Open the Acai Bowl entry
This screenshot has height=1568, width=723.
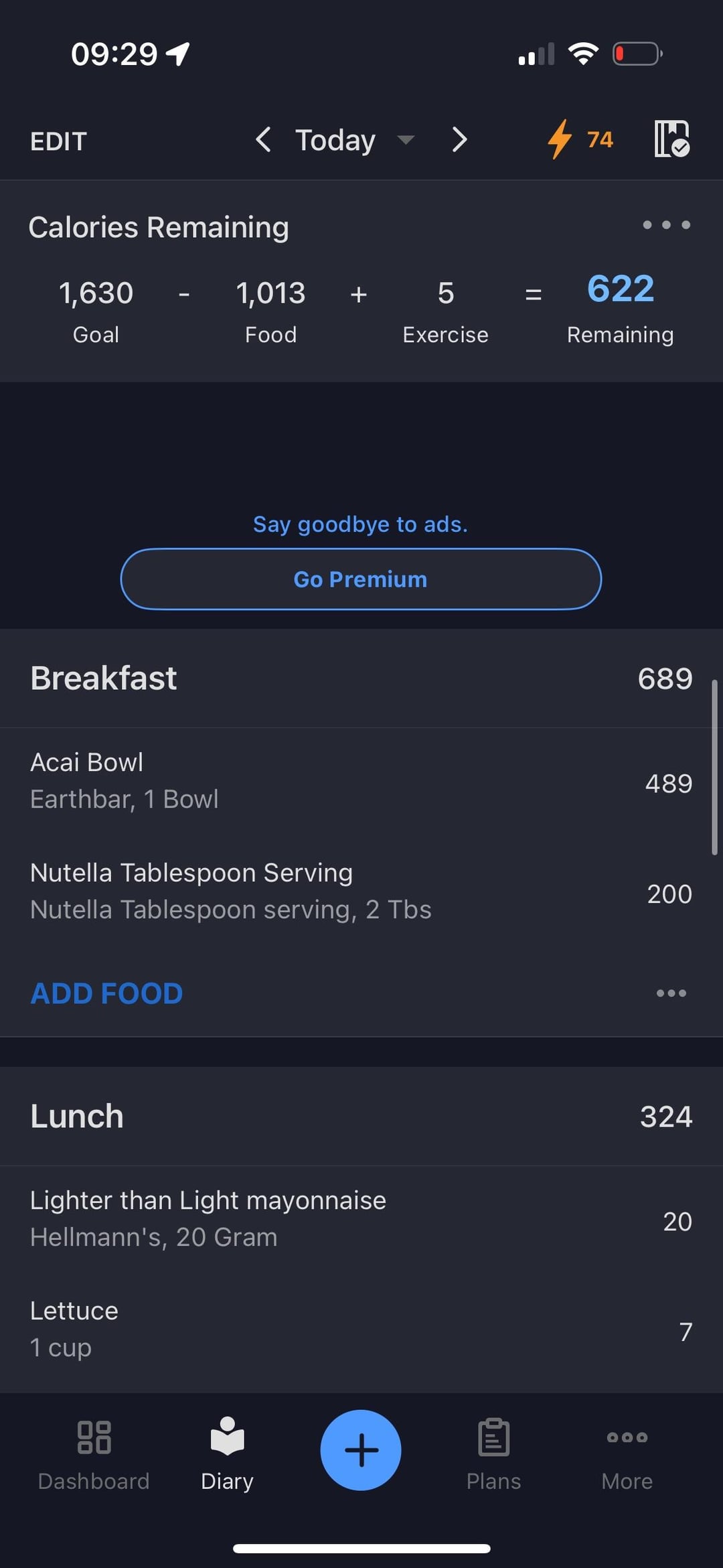[361, 781]
